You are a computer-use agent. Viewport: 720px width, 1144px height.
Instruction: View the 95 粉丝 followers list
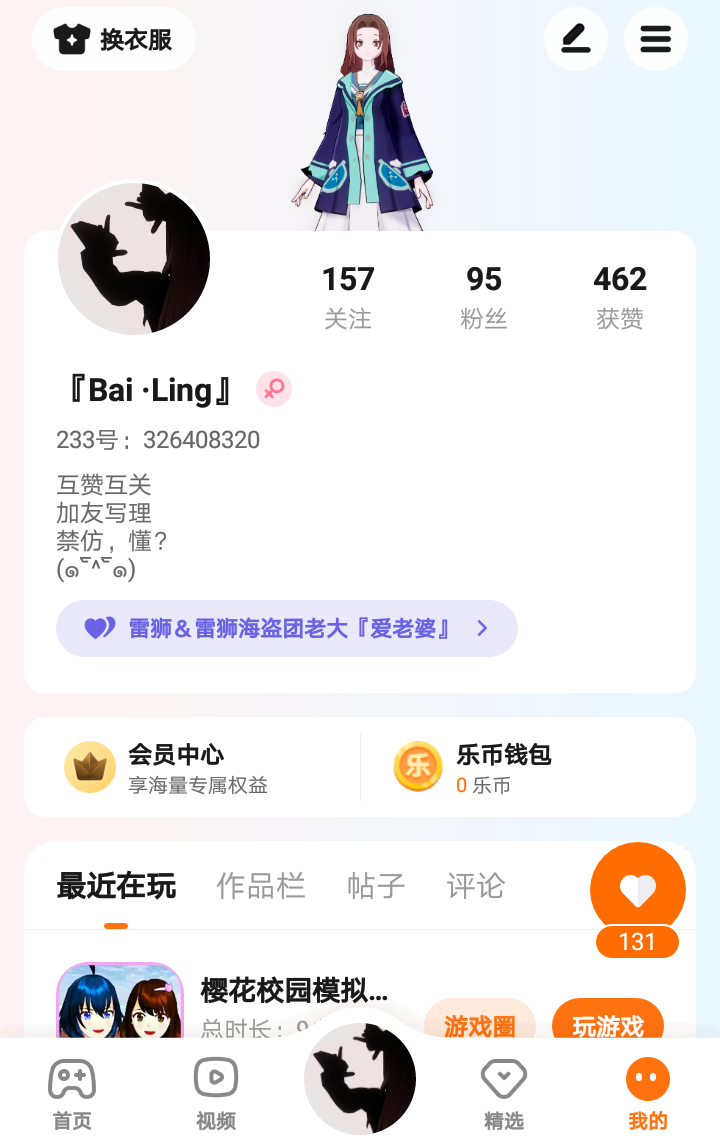[x=483, y=296]
